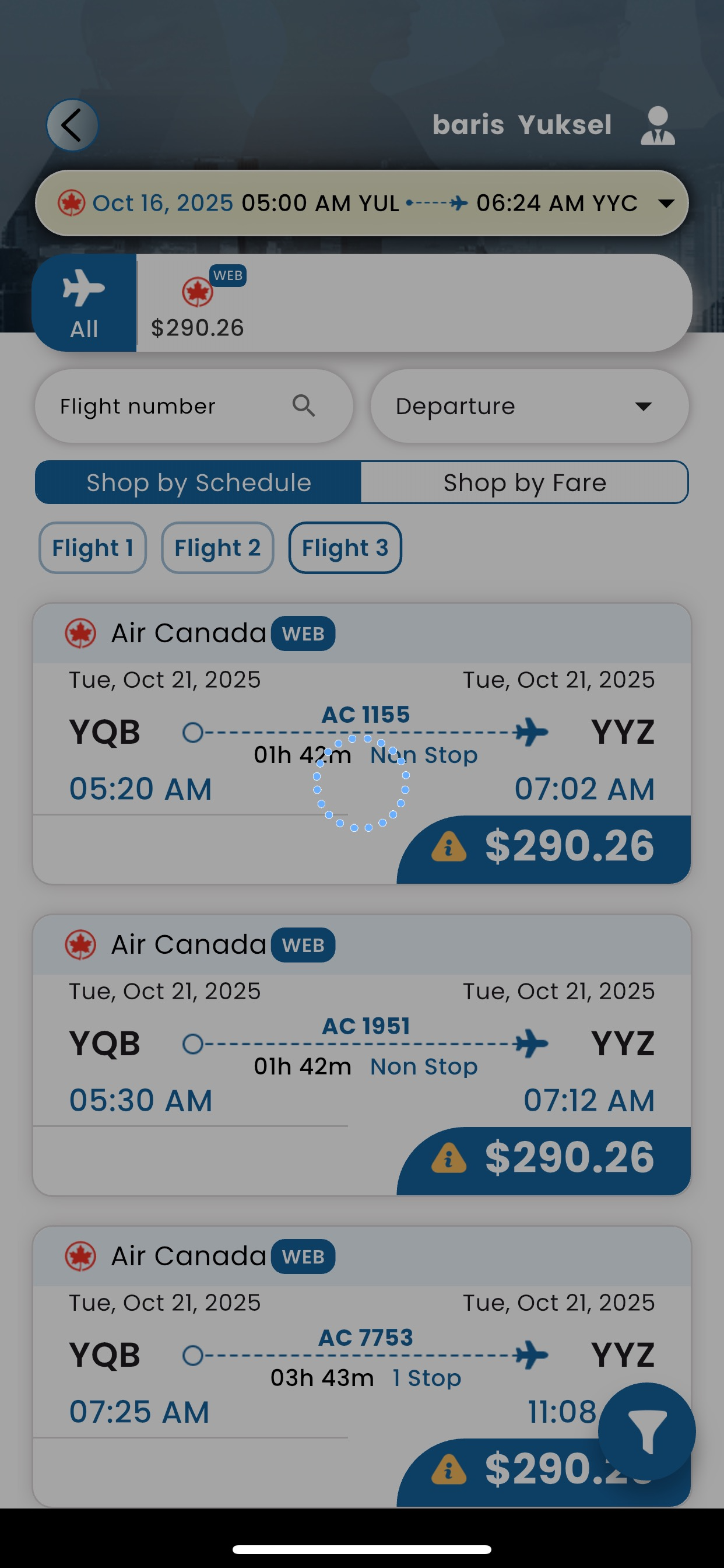Open Air Canada flight AC 7753 card
The height and width of the screenshot is (1568, 724).
coord(362,1367)
